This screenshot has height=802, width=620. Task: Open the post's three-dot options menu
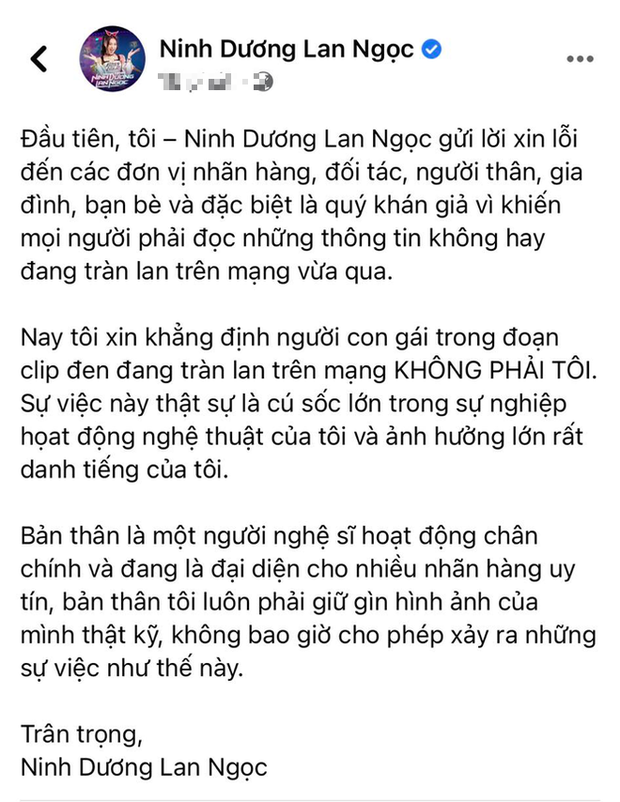tap(580, 59)
